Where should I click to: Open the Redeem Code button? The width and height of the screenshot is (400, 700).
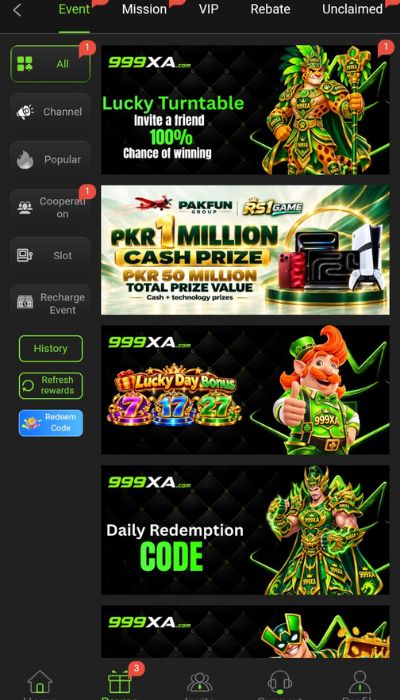(50, 423)
